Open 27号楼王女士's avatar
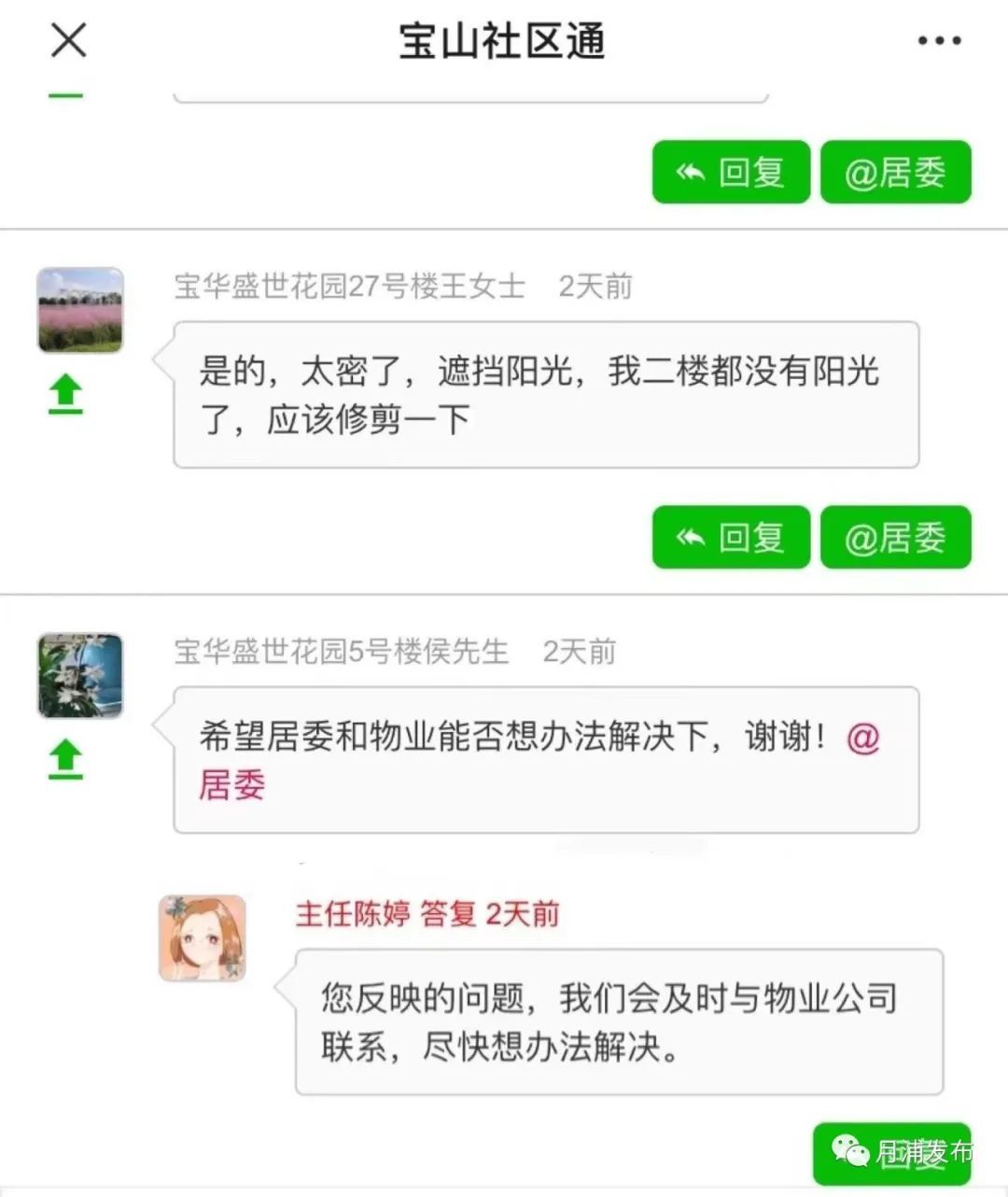1008x1197 pixels. point(80,311)
